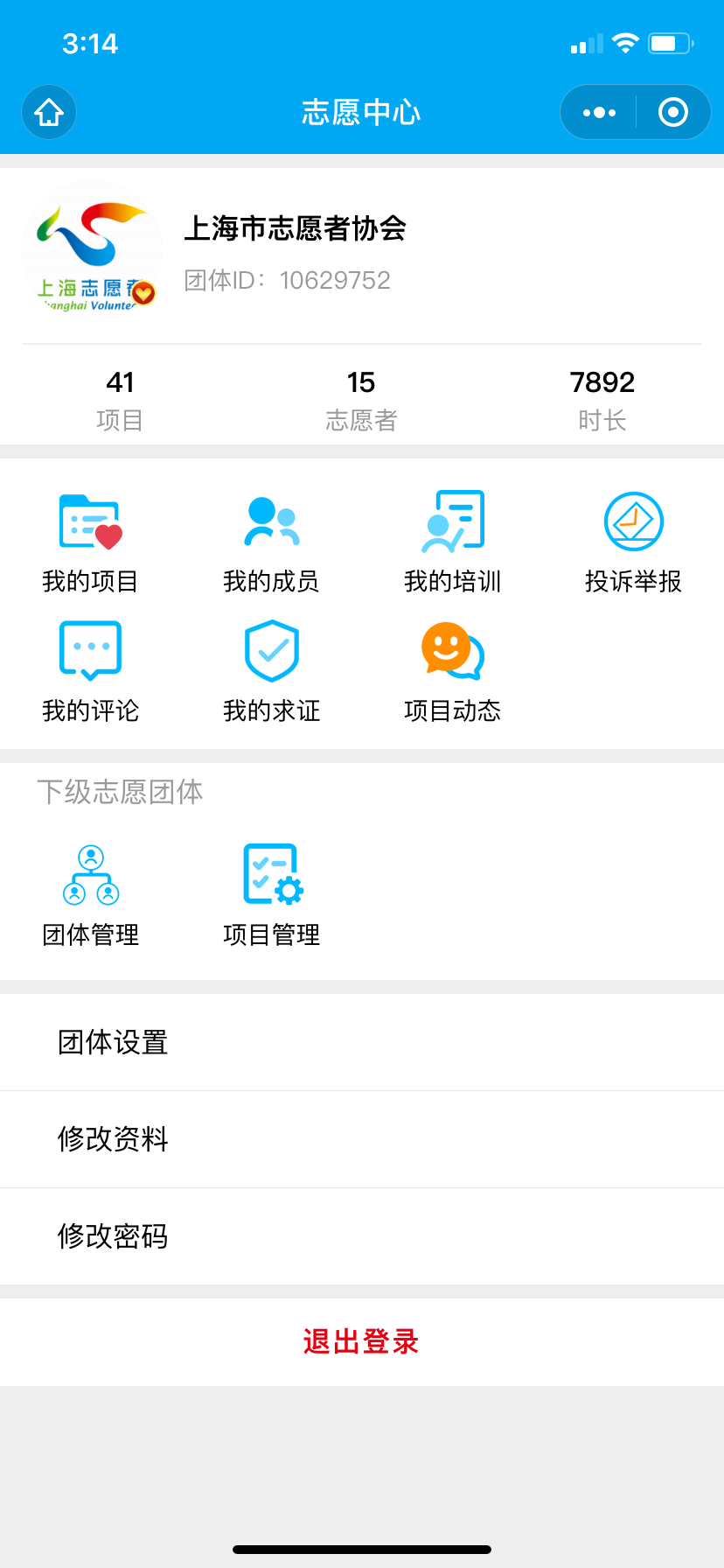Tap 退出登录 to log out
This screenshot has width=724, height=1568.
click(x=362, y=1341)
